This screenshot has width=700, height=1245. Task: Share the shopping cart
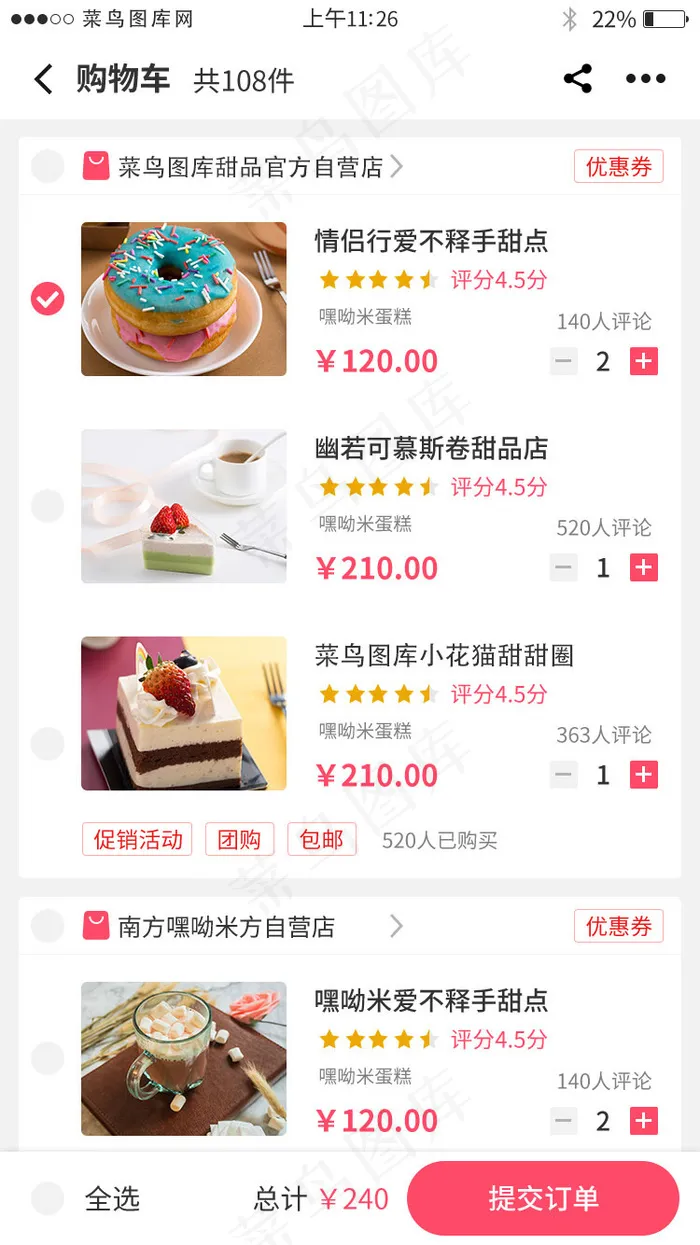point(577,80)
